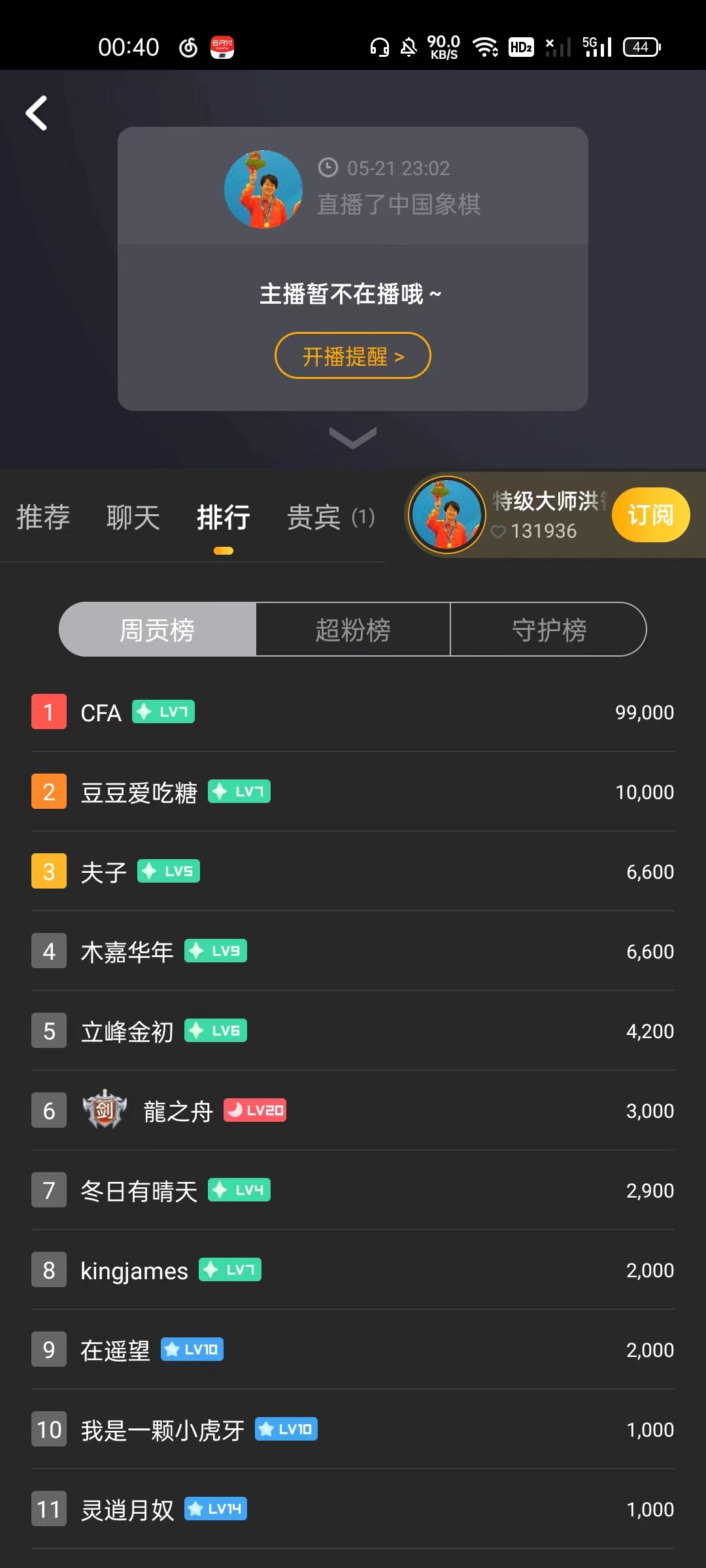This screenshot has height=1568, width=706.
Task: Tap the clock icon beside 05-21 23:02
Action: [327, 168]
